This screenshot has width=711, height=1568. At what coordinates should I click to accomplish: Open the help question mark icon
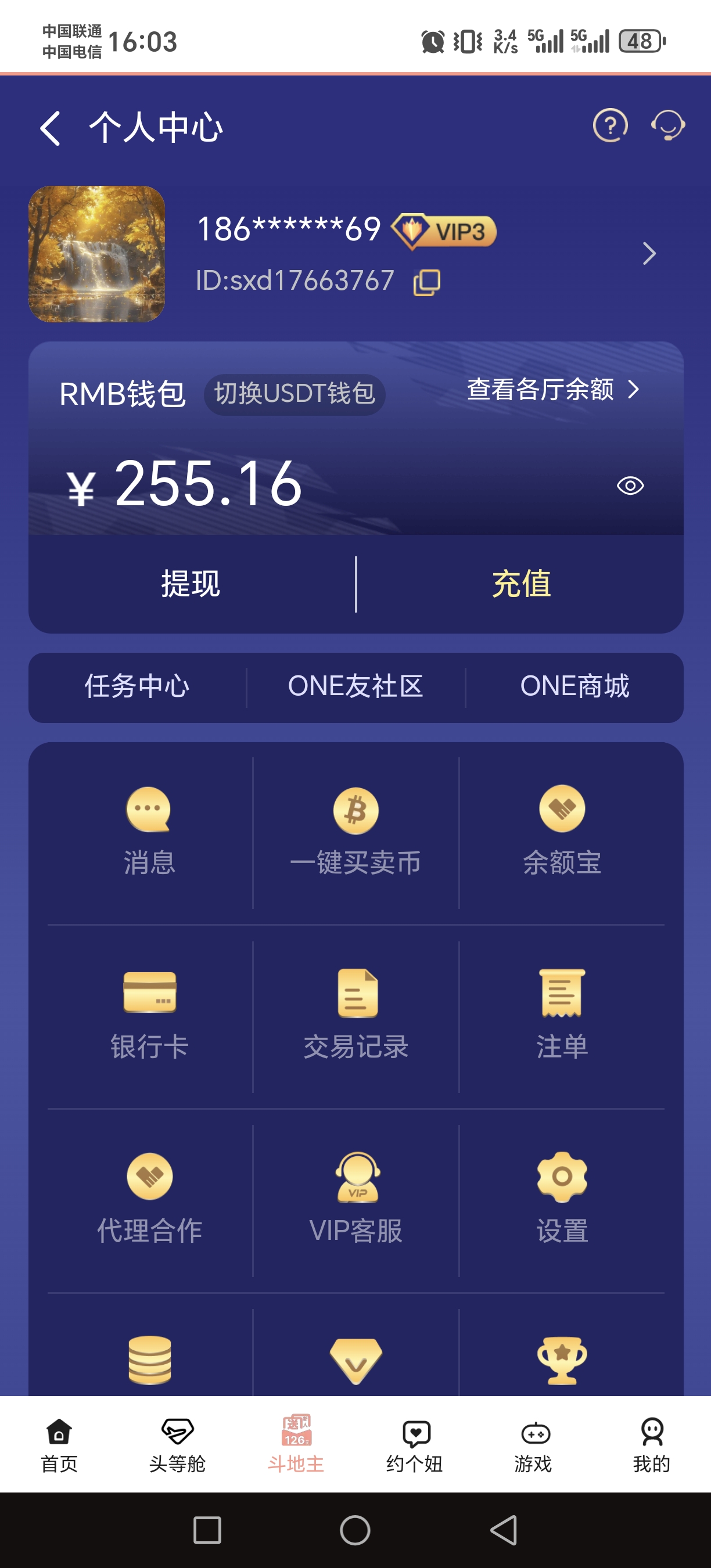(x=611, y=127)
